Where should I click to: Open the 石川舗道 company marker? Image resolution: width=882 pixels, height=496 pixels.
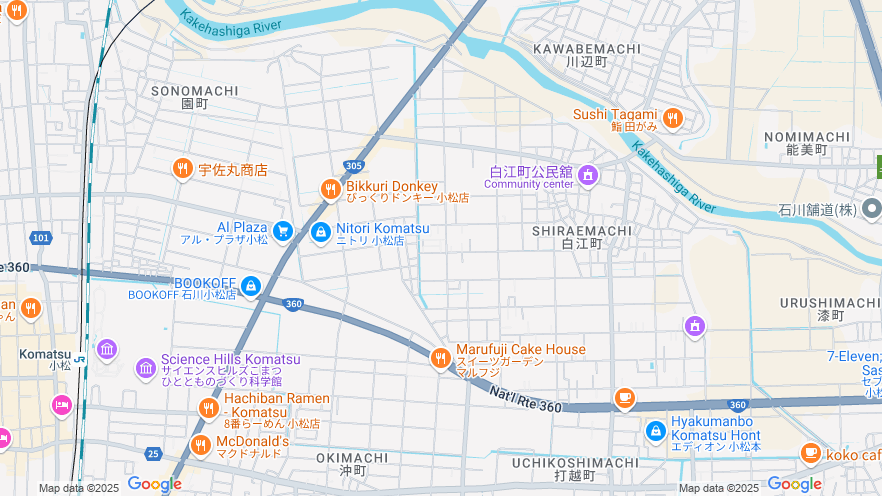click(x=871, y=210)
